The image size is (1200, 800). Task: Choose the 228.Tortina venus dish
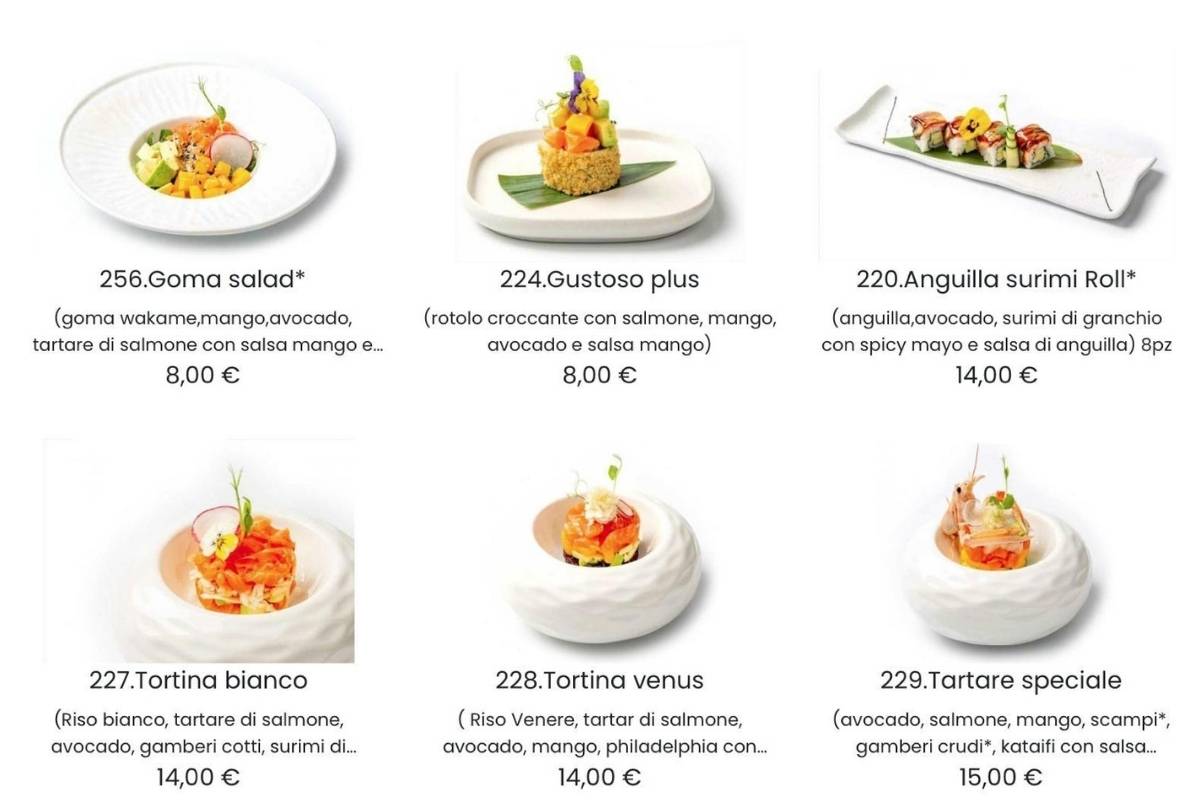(x=599, y=681)
